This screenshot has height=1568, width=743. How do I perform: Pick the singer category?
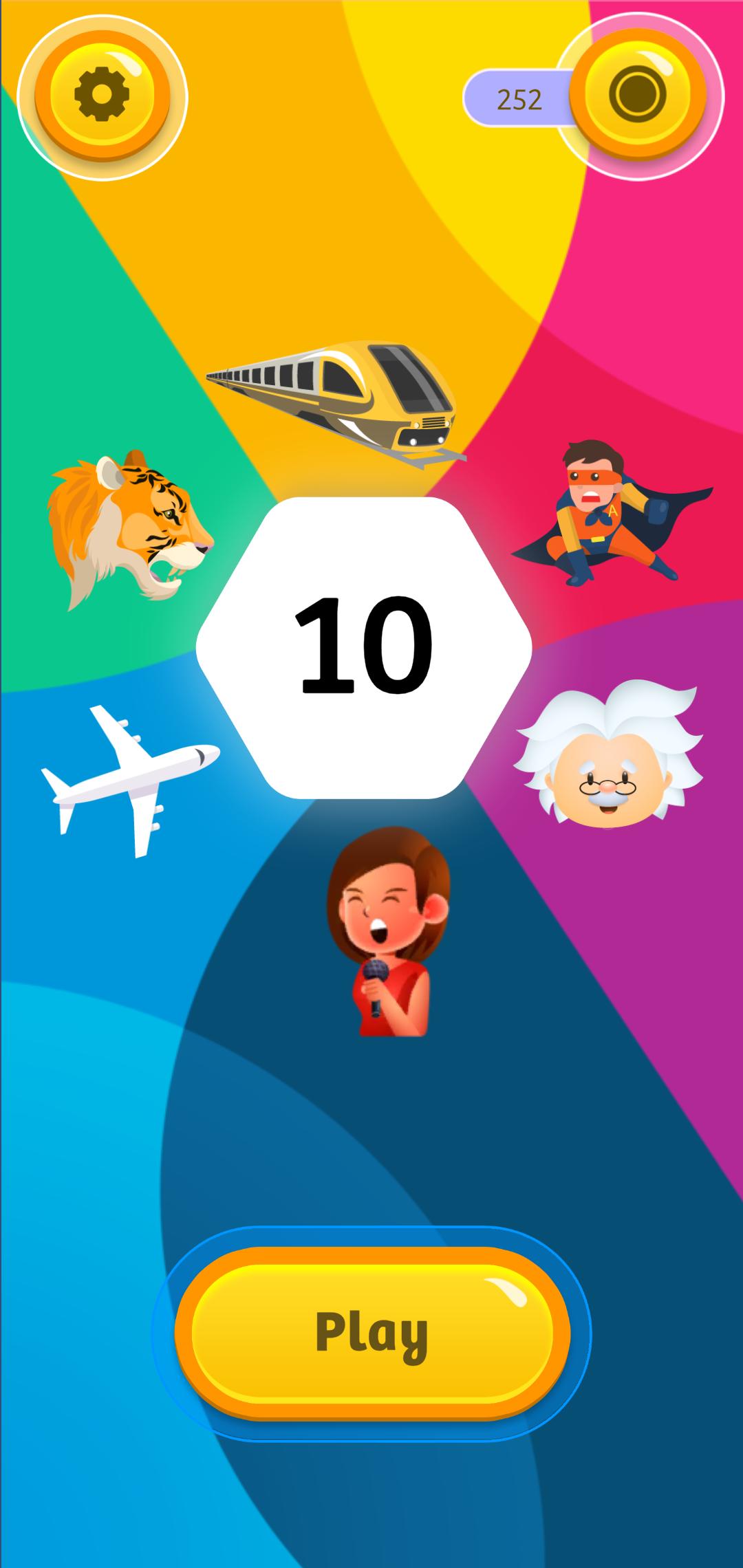pos(387,931)
